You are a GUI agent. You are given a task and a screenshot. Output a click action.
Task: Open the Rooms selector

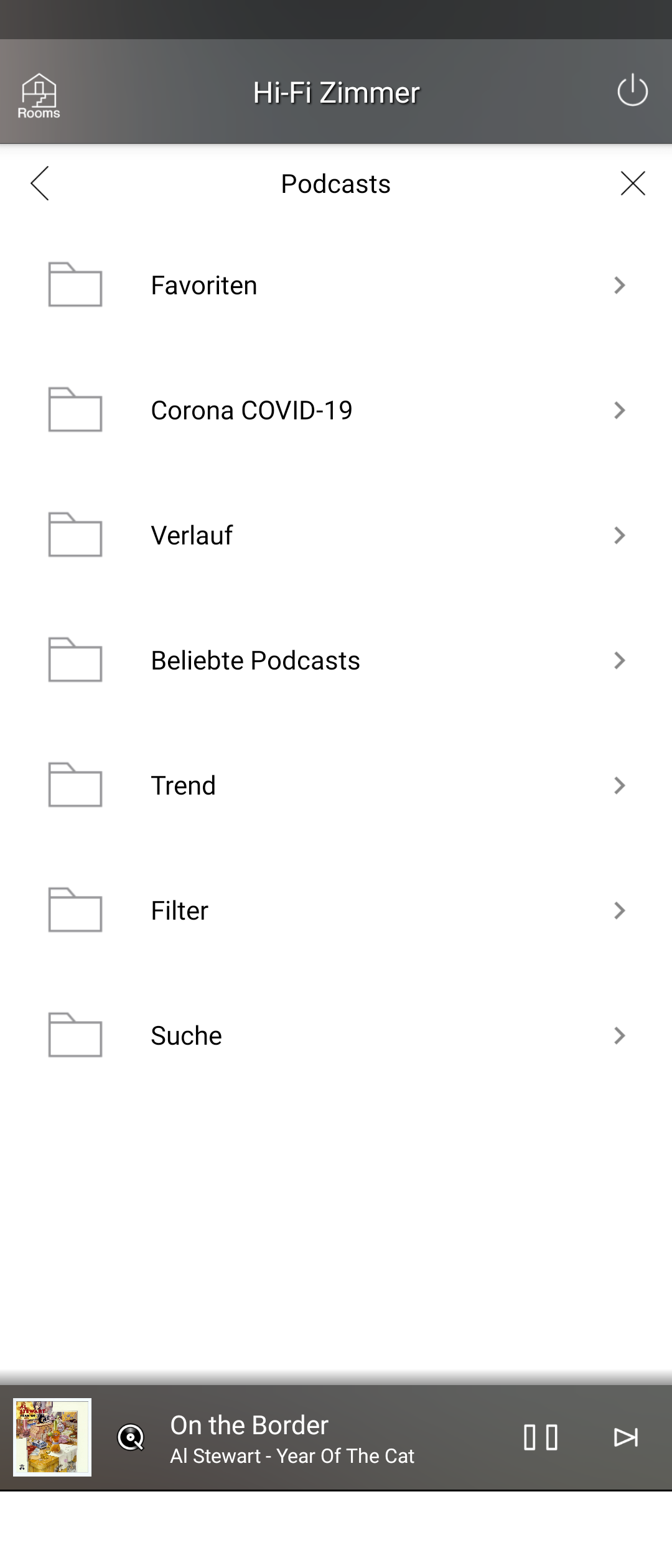point(39,95)
